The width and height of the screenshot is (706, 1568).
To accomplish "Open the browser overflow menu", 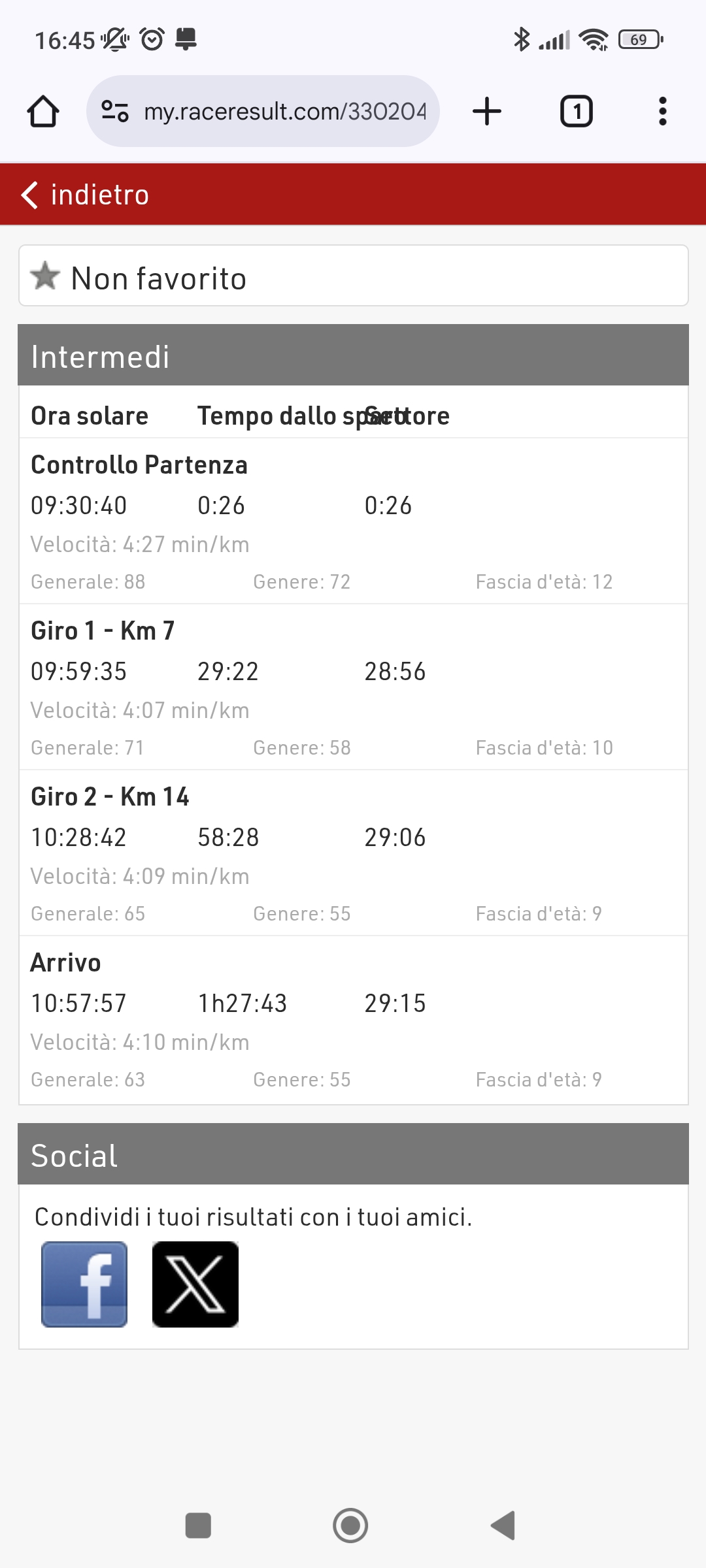I will (663, 111).
